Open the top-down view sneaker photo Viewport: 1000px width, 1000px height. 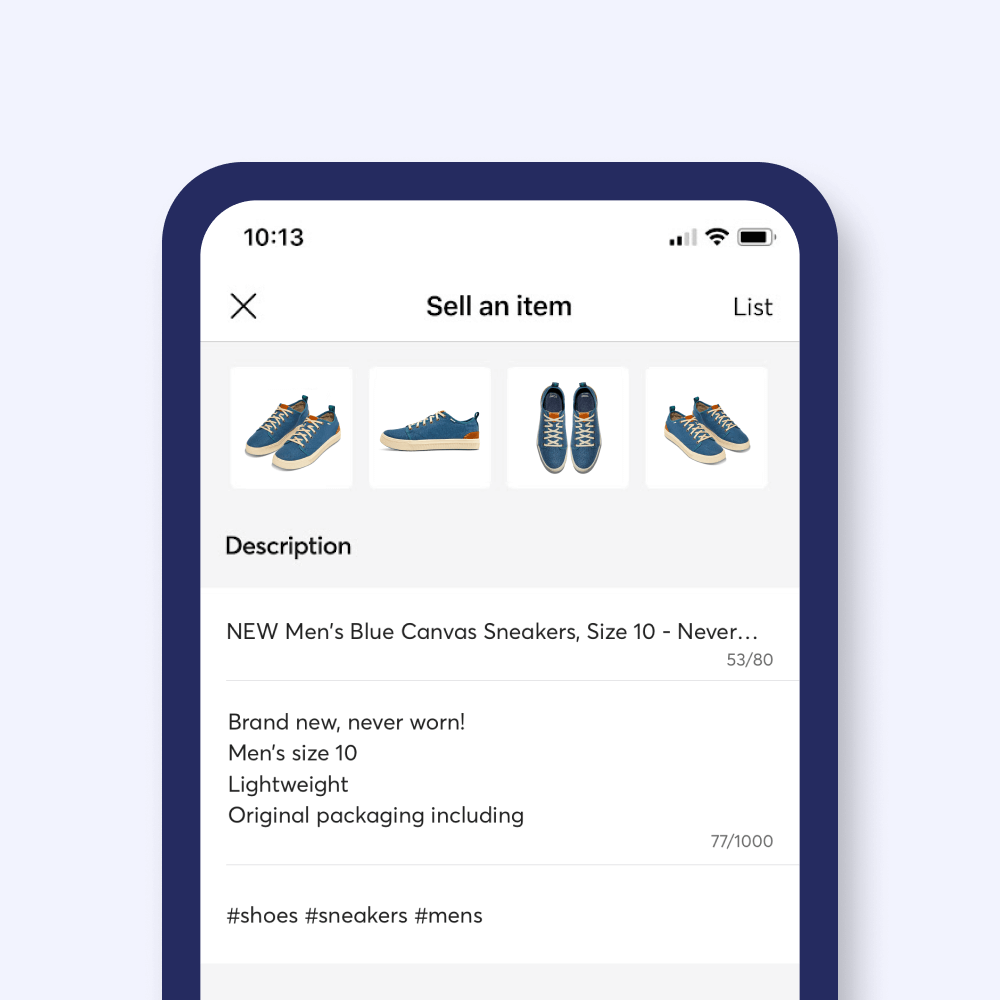pos(568,428)
